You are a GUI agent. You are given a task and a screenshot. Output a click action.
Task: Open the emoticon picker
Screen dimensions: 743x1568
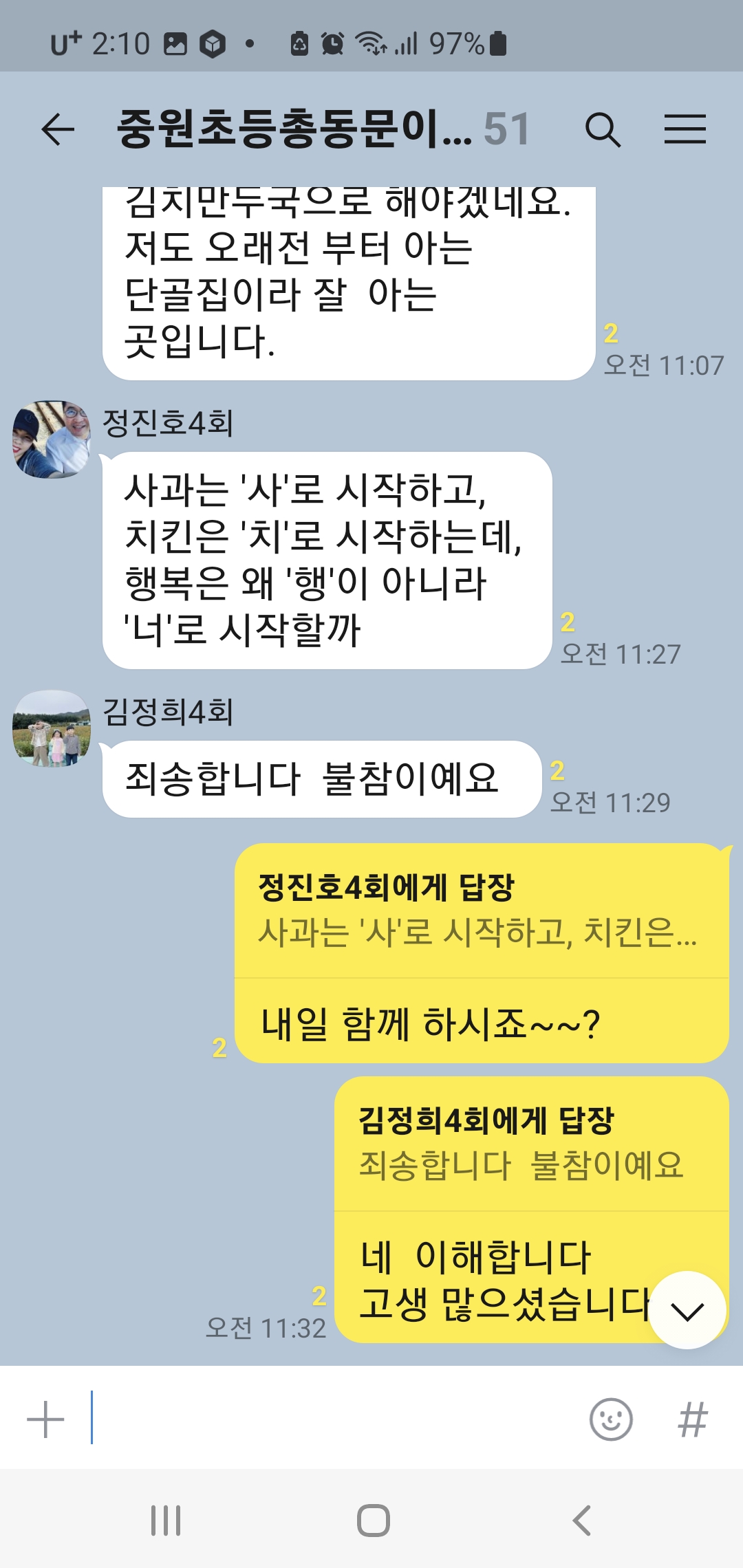click(611, 1418)
